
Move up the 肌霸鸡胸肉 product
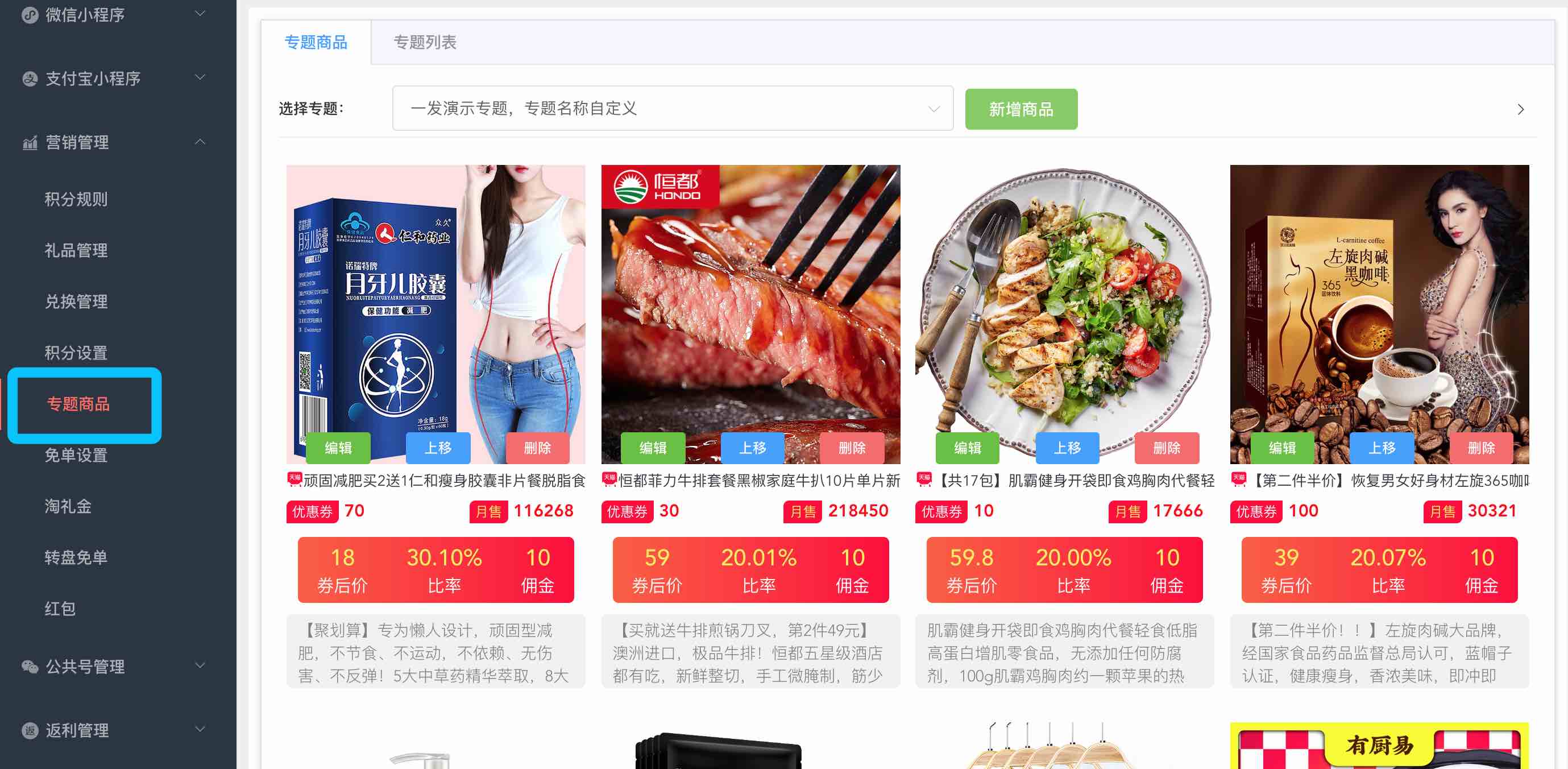click(x=1067, y=448)
